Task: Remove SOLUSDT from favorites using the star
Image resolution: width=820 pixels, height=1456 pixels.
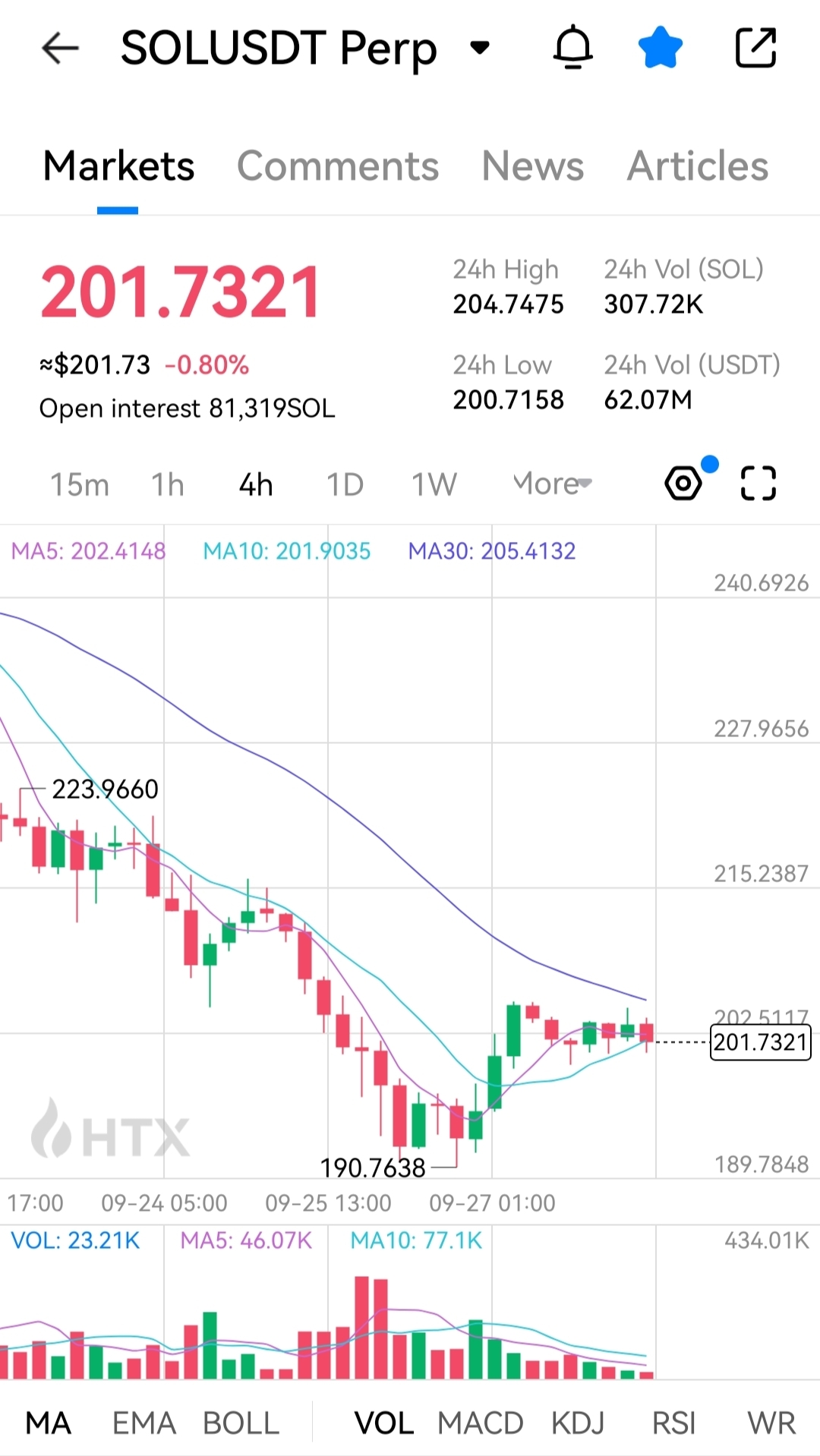Action: click(x=660, y=48)
